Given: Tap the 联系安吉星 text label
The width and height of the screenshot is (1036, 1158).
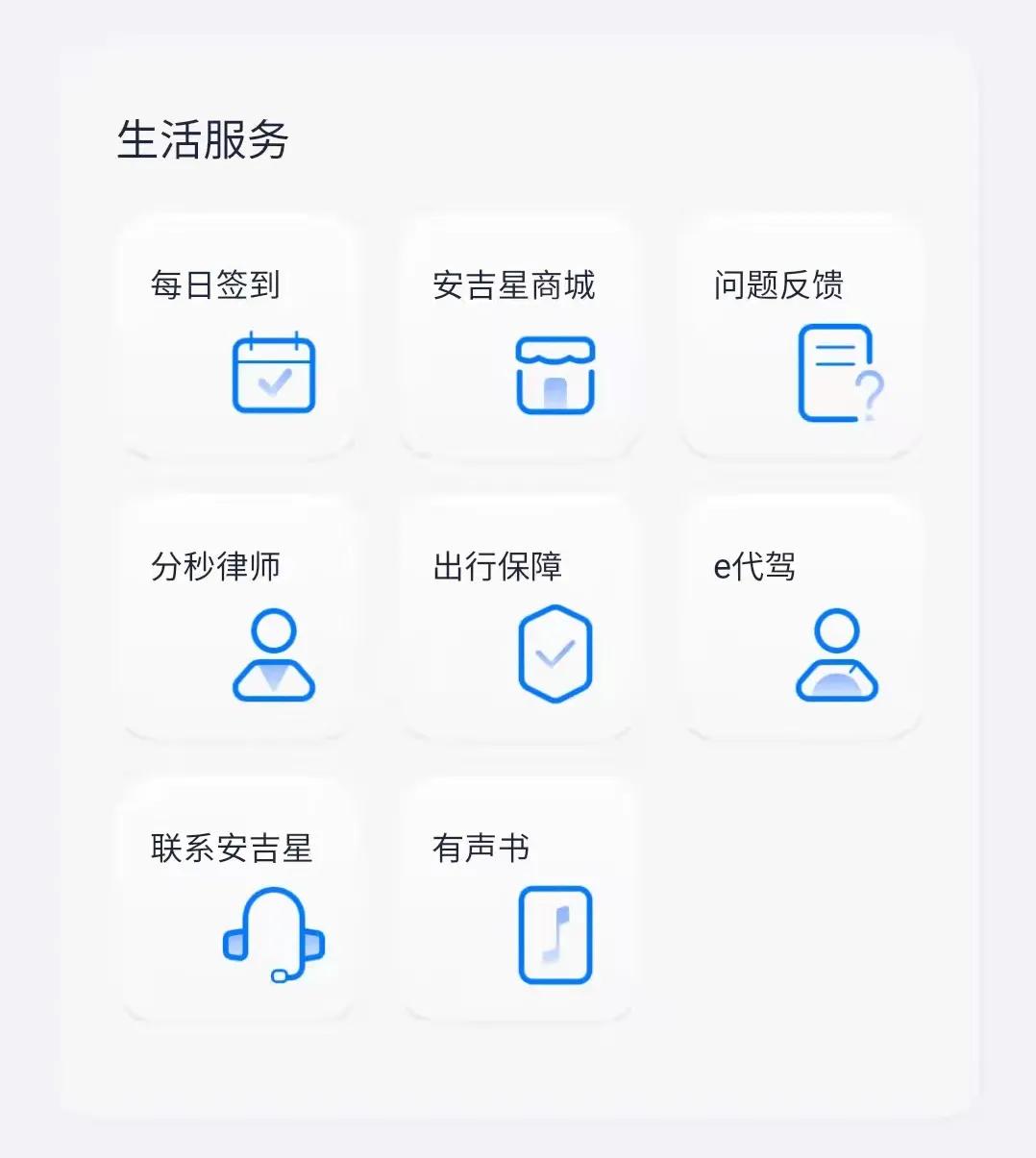Looking at the screenshot, I should tap(231, 848).
